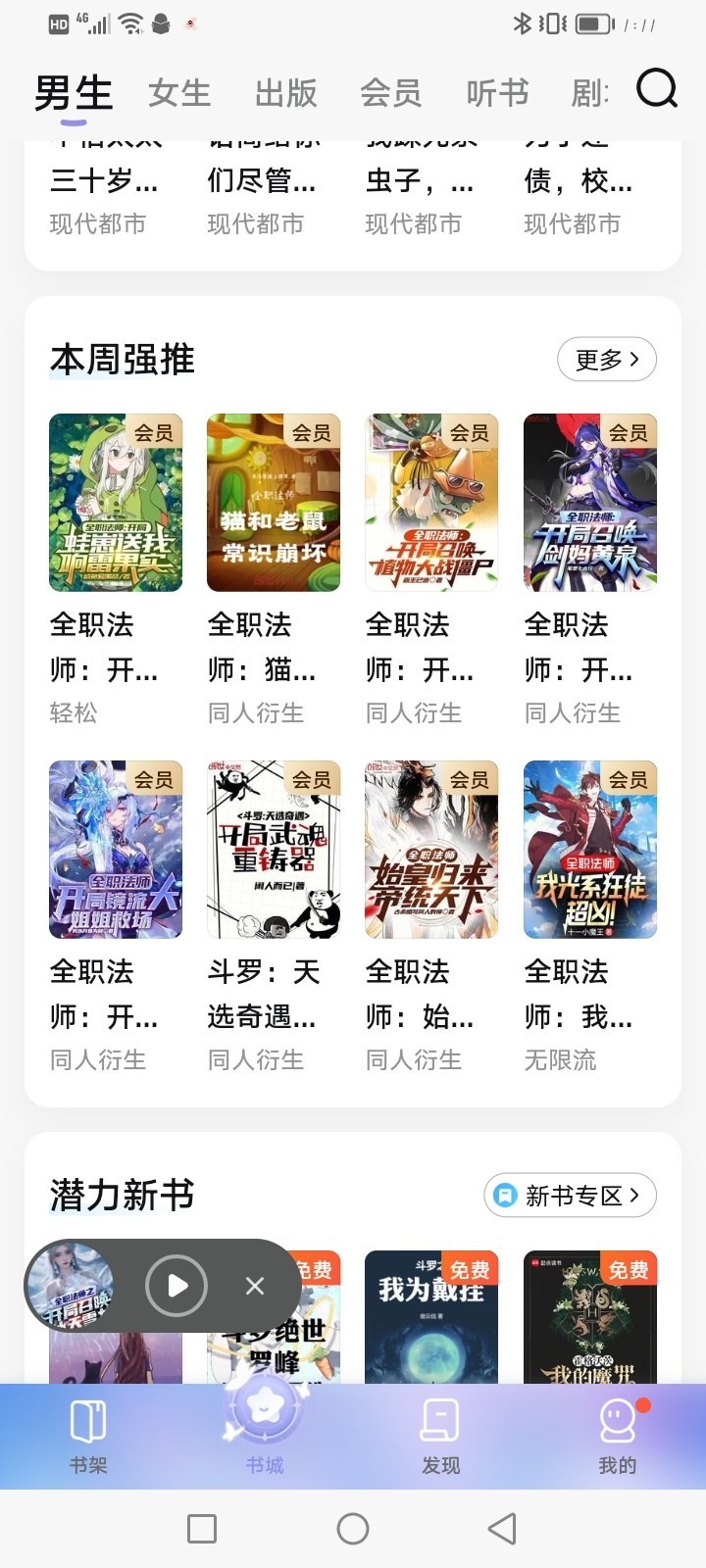Play the floating audiobook player
The width and height of the screenshot is (706, 1568).
tap(176, 1286)
